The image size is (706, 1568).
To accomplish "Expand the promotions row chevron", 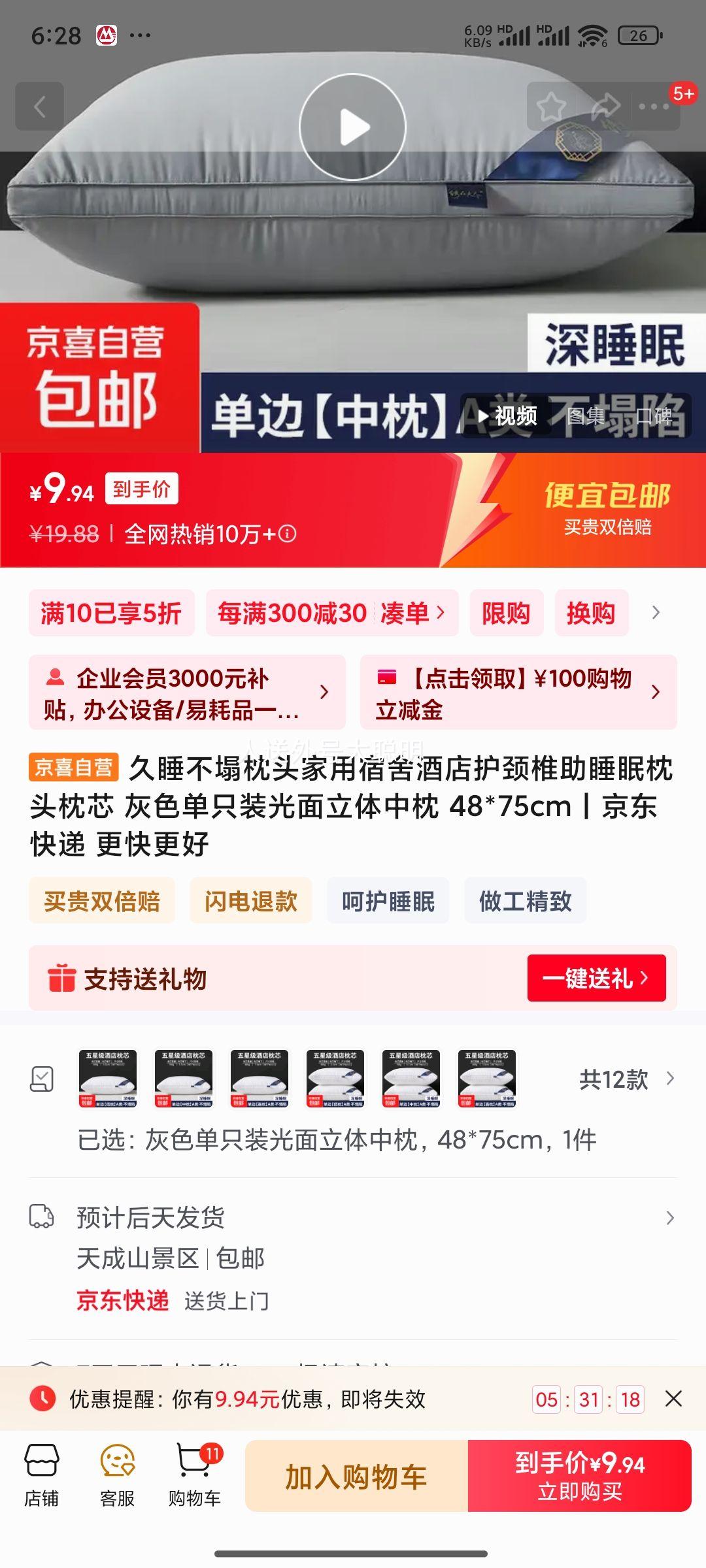I will [x=656, y=613].
